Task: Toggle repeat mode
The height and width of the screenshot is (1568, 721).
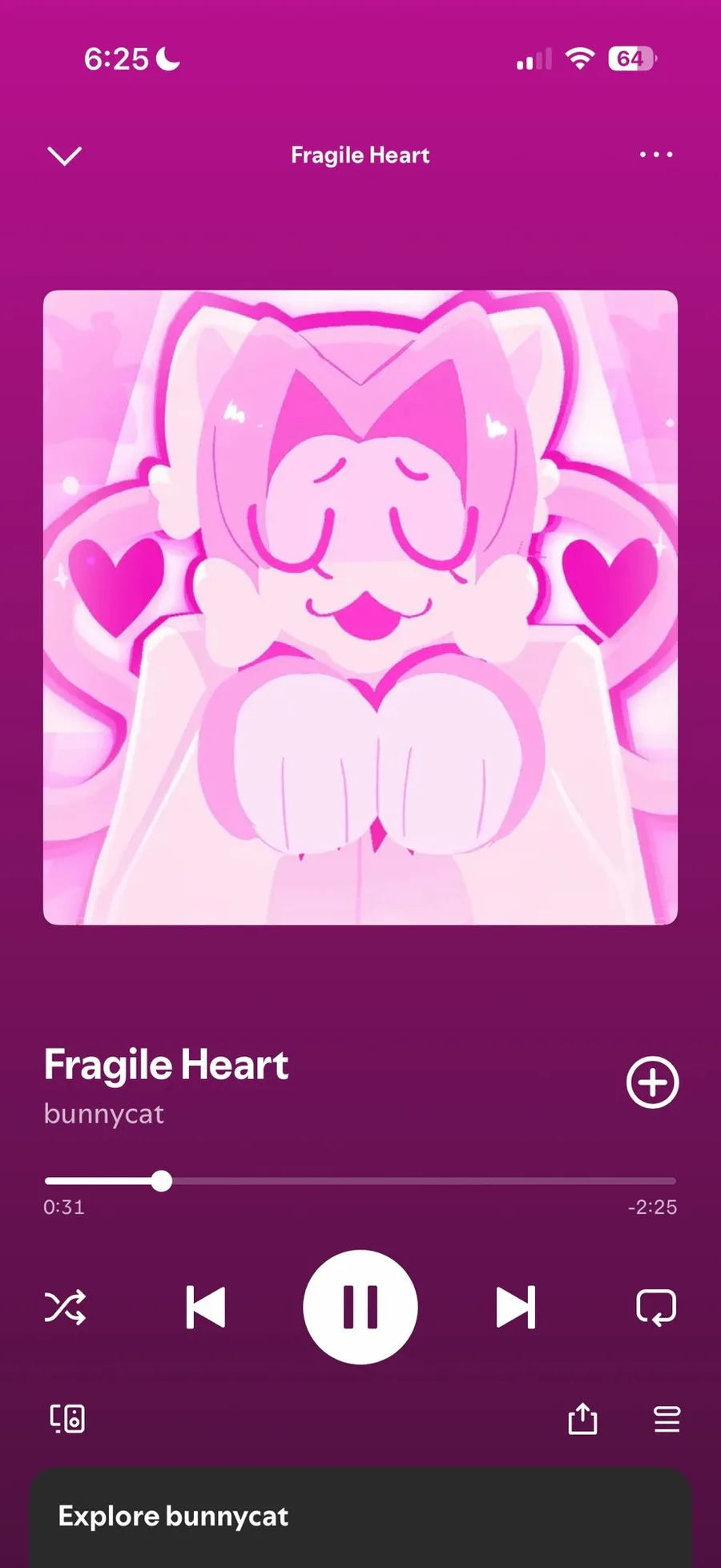Action: pyautogui.click(x=656, y=1308)
